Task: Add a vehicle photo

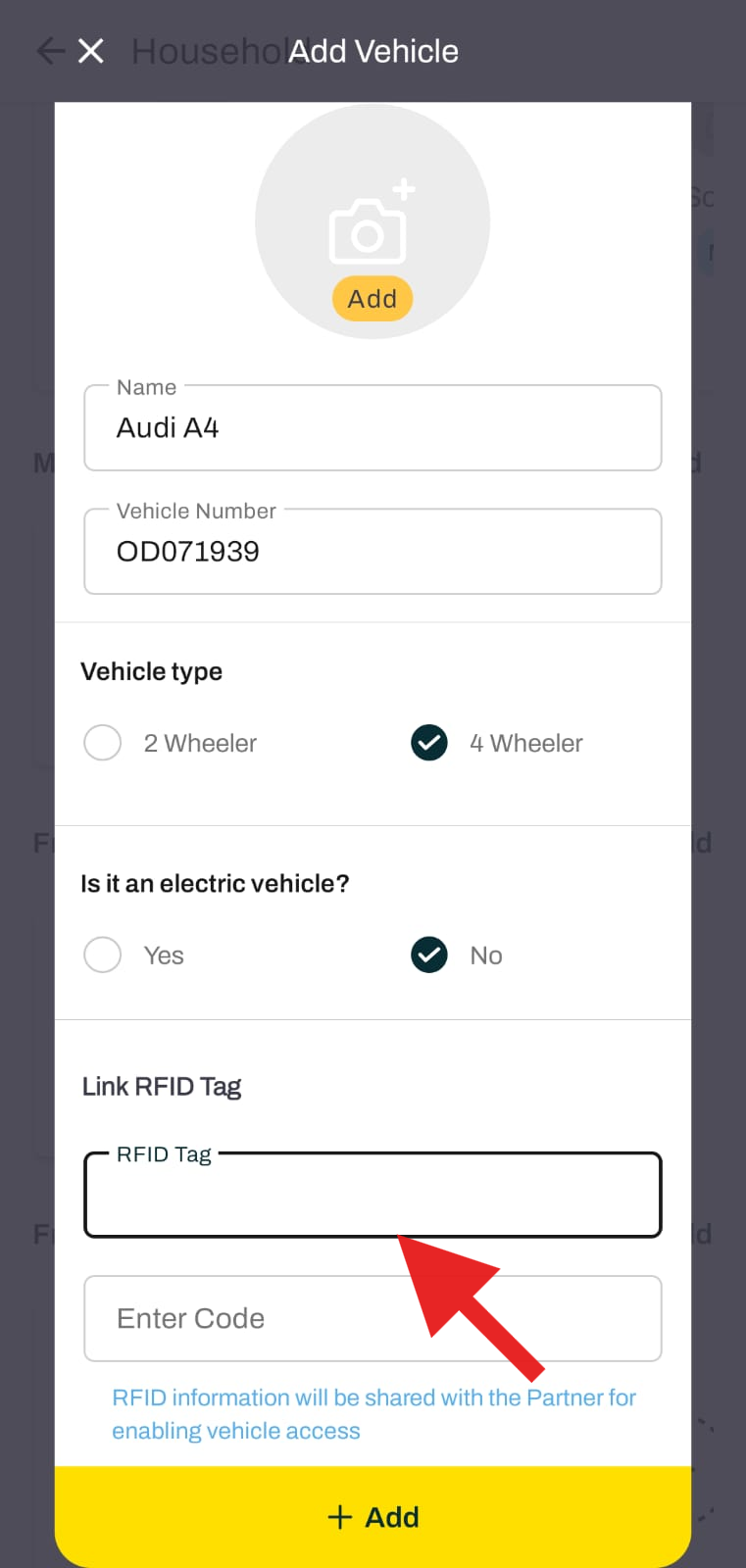Action: 373,222
